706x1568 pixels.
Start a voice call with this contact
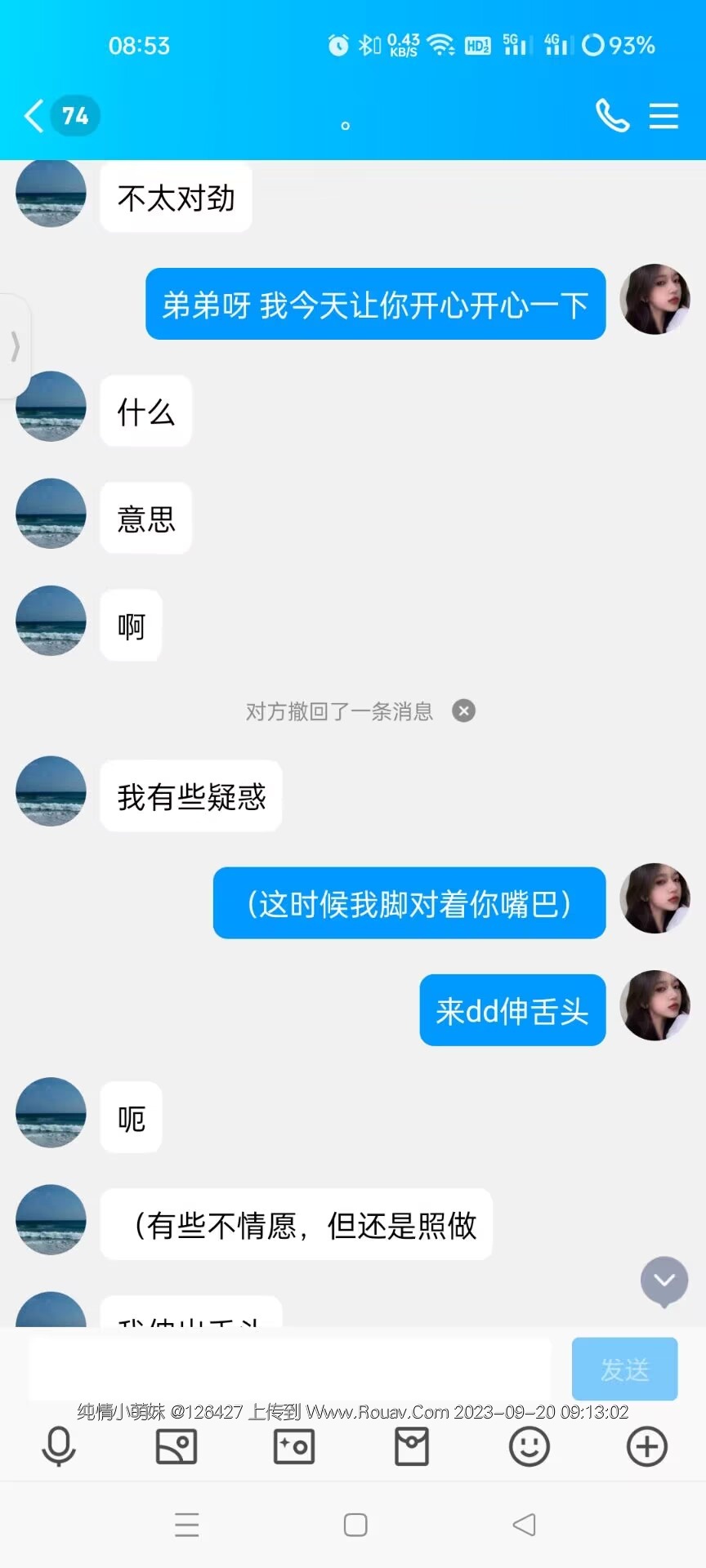pyautogui.click(x=612, y=116)
